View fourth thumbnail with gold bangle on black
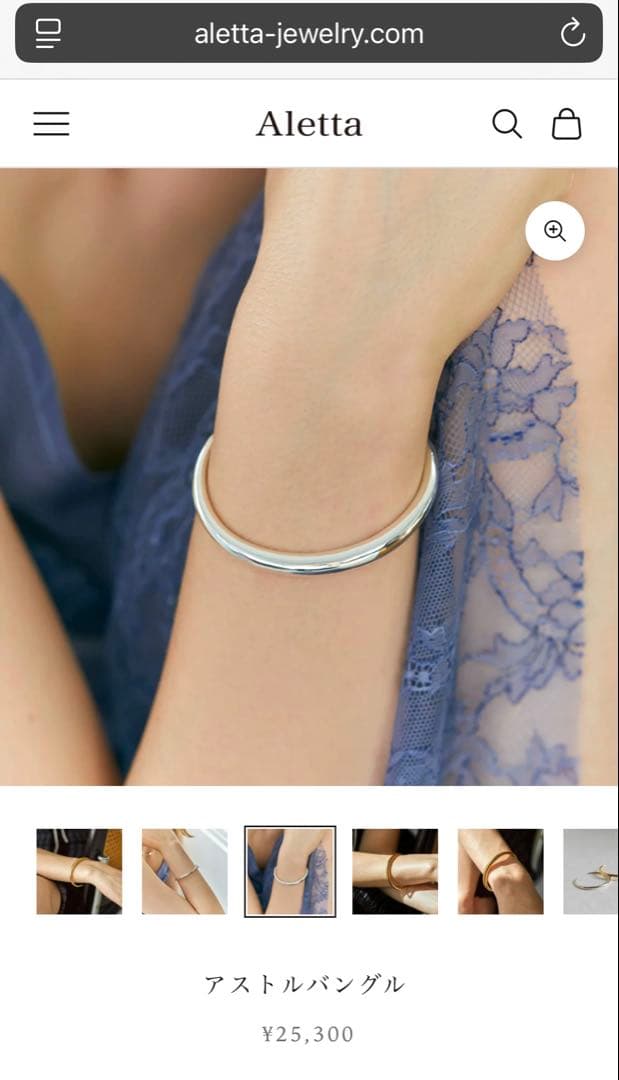Image resolution: width=619 pixels, height=1080 pixels. point(395,871)
